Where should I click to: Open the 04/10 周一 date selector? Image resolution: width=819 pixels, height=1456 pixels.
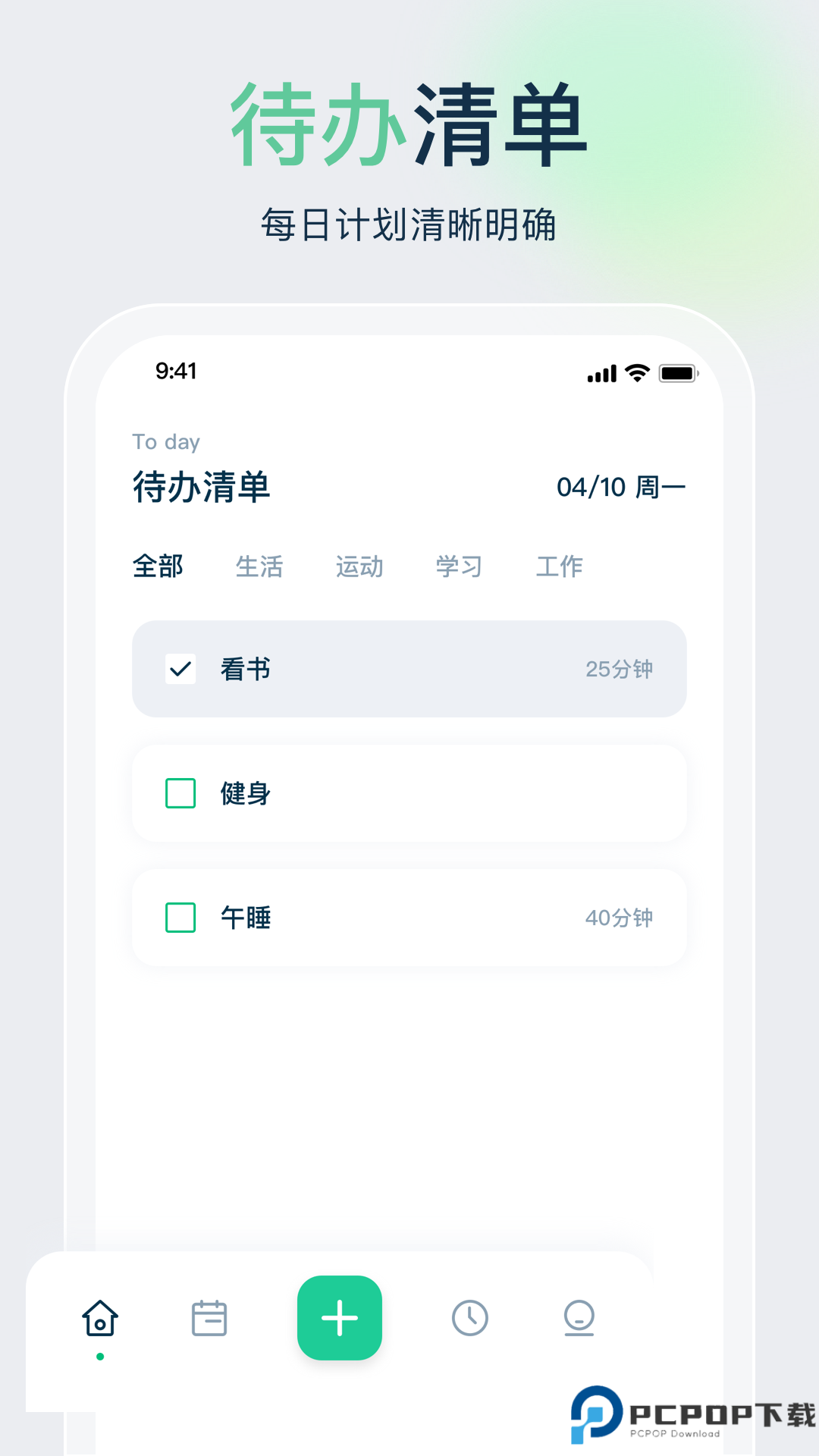pyautogui.click(x=620, y=488)
